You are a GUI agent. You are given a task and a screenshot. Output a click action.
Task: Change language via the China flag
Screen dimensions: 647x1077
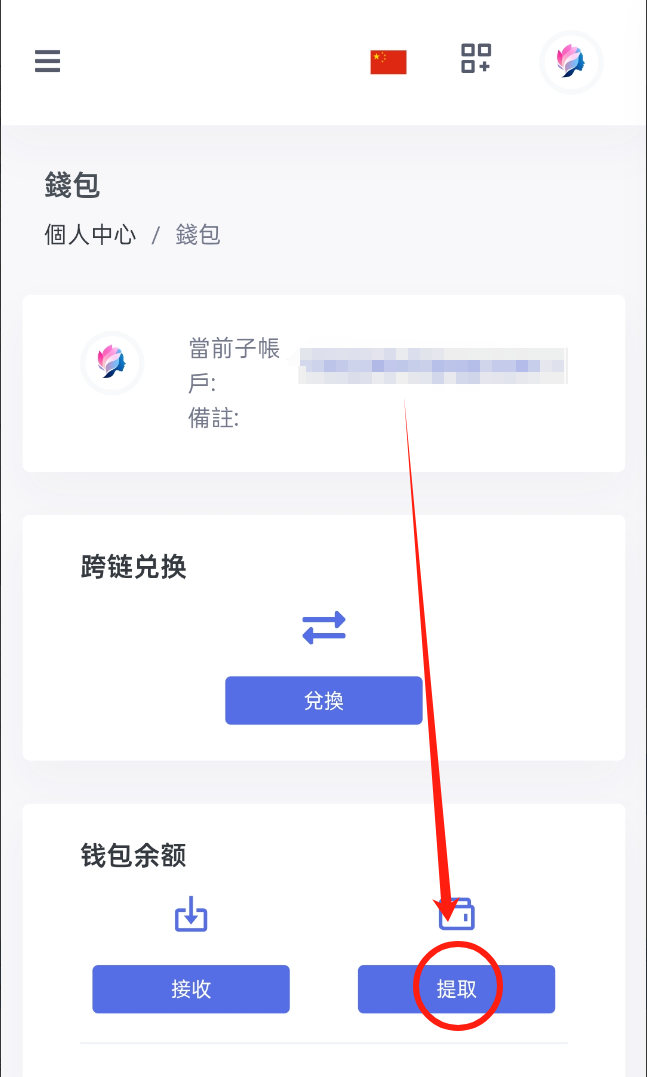coord(388,62)
